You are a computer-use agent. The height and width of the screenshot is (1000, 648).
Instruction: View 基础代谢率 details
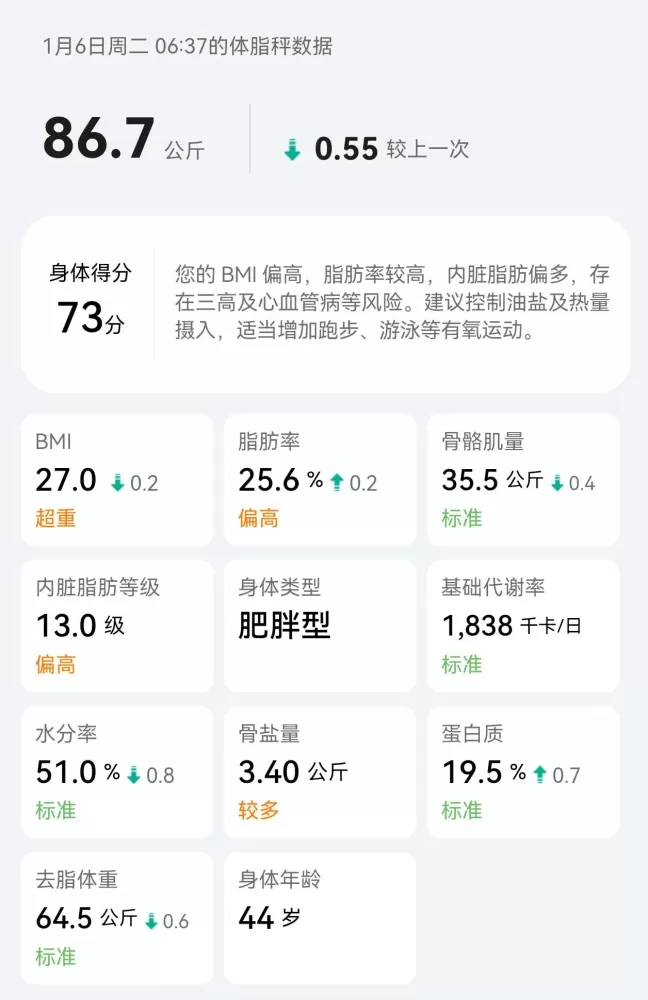pos(523,626)
